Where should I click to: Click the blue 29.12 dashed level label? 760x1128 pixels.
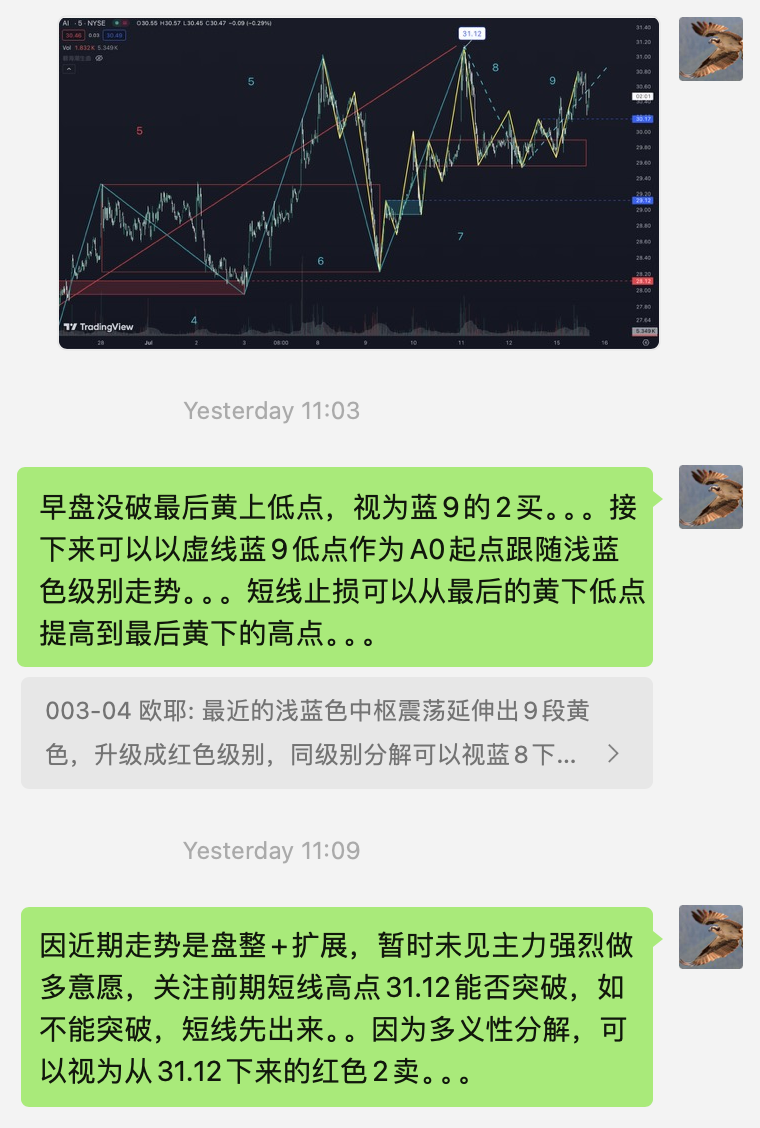pyautogui.click(x=642, y=201)
